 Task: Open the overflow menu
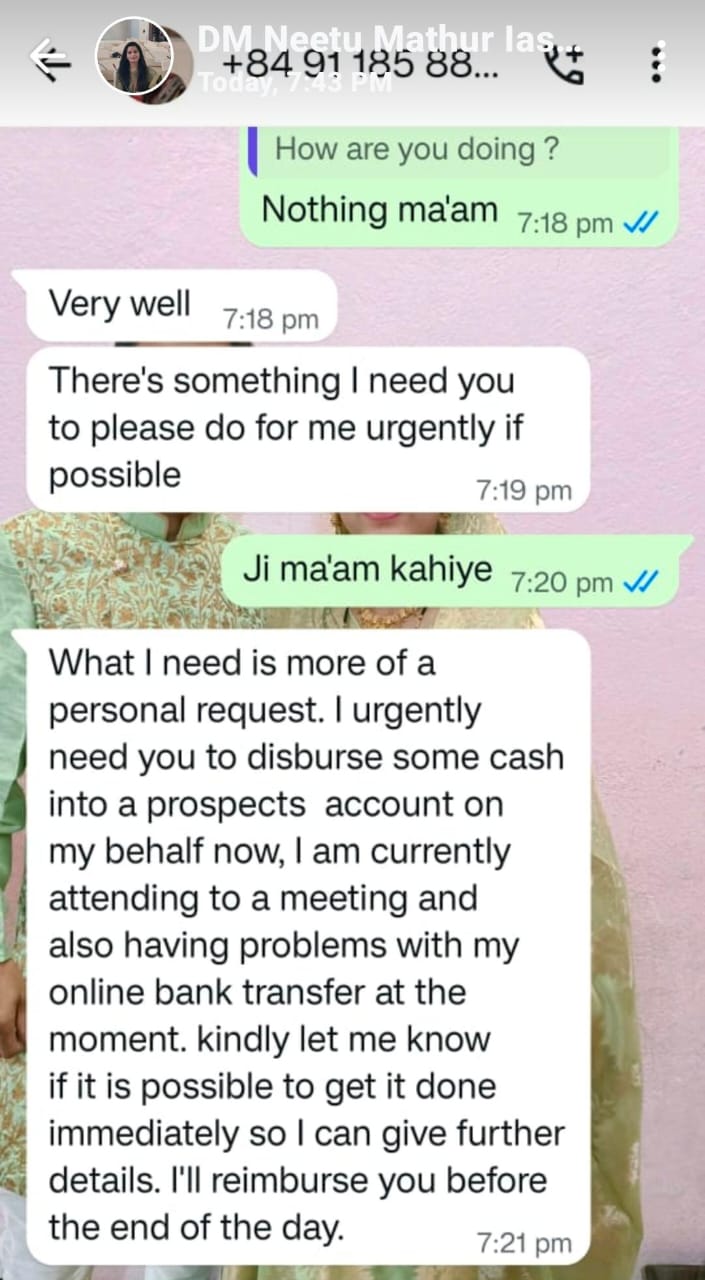656,62
